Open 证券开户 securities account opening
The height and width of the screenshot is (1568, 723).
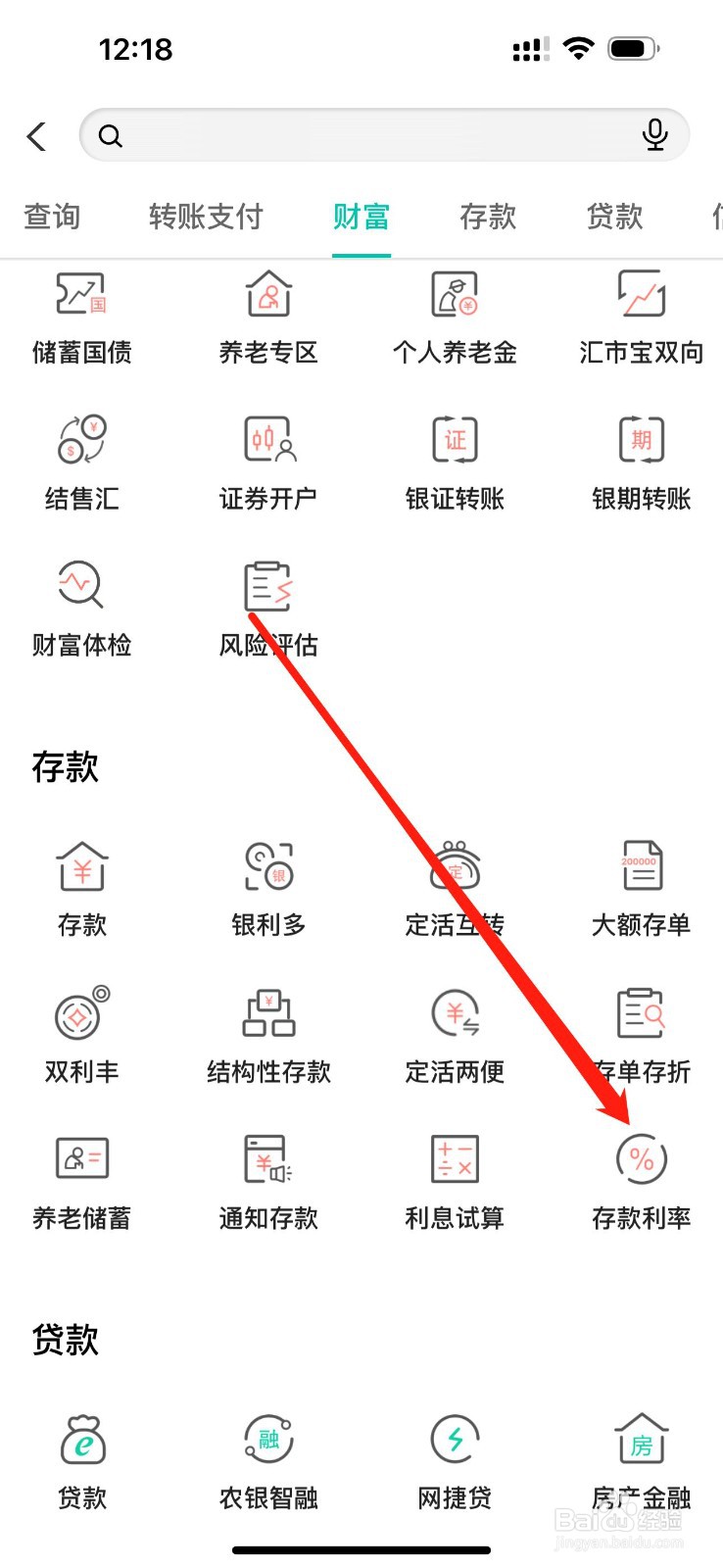click(267, 463)
